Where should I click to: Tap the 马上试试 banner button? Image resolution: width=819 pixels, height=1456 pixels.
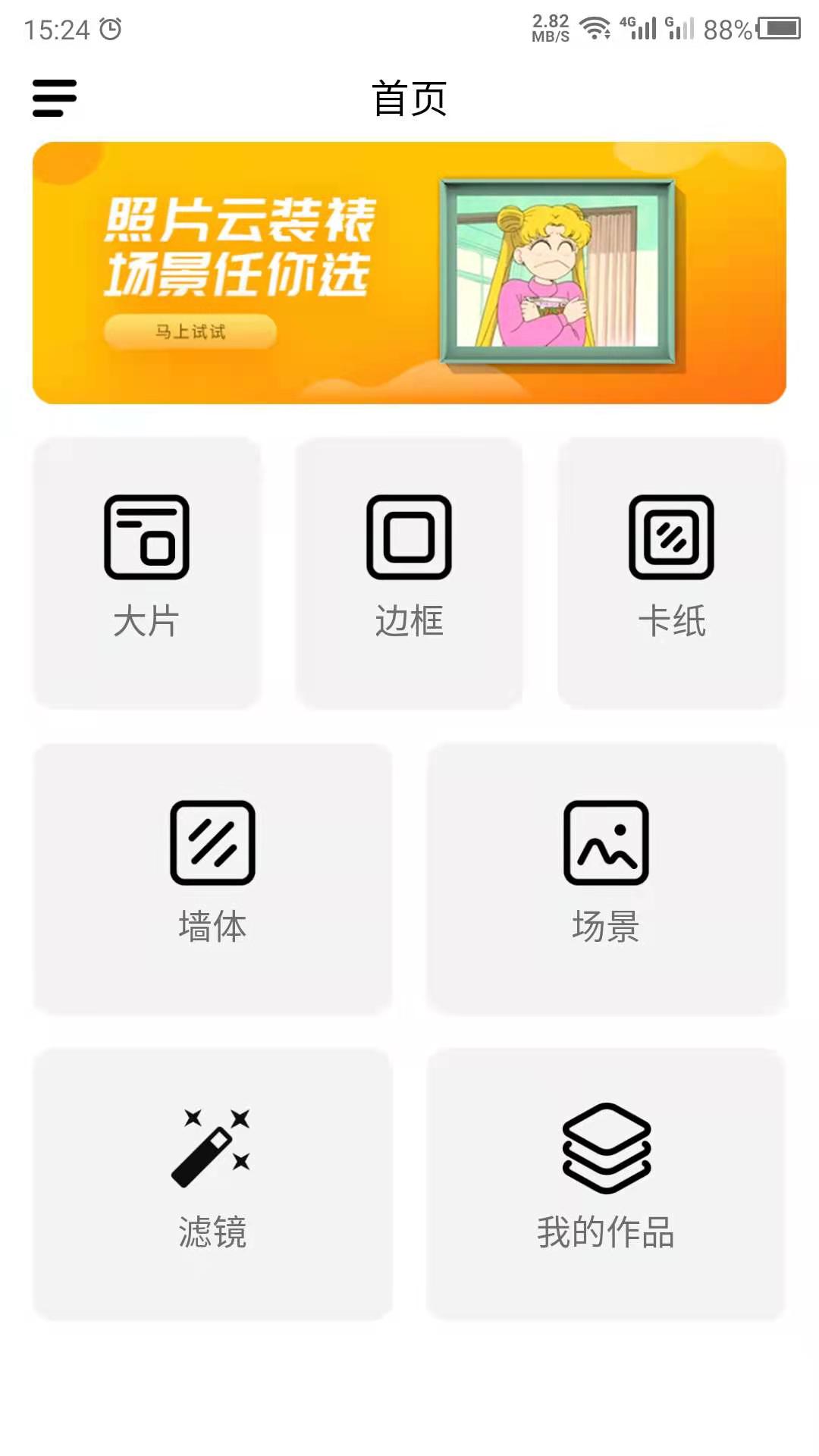(190, 330)
